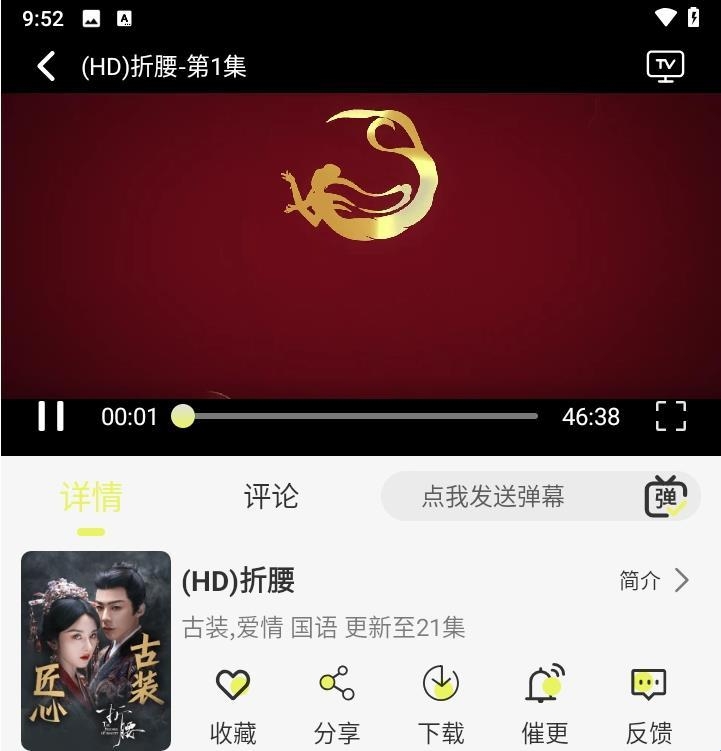
Task: Add 折腰 to 收藏 favorites
Action: 233,704
